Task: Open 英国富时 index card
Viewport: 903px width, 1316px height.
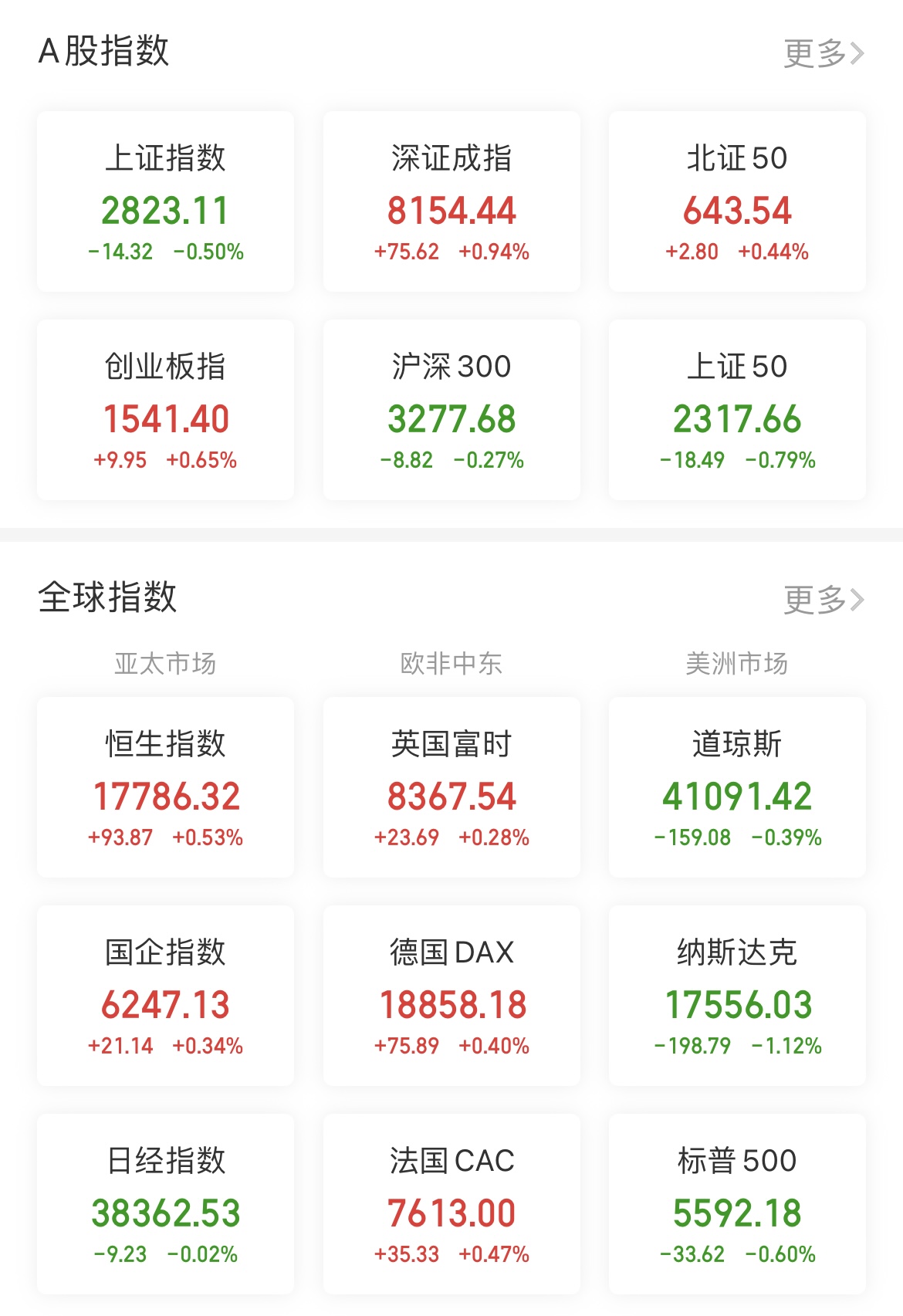Action: tap(450, 787)
